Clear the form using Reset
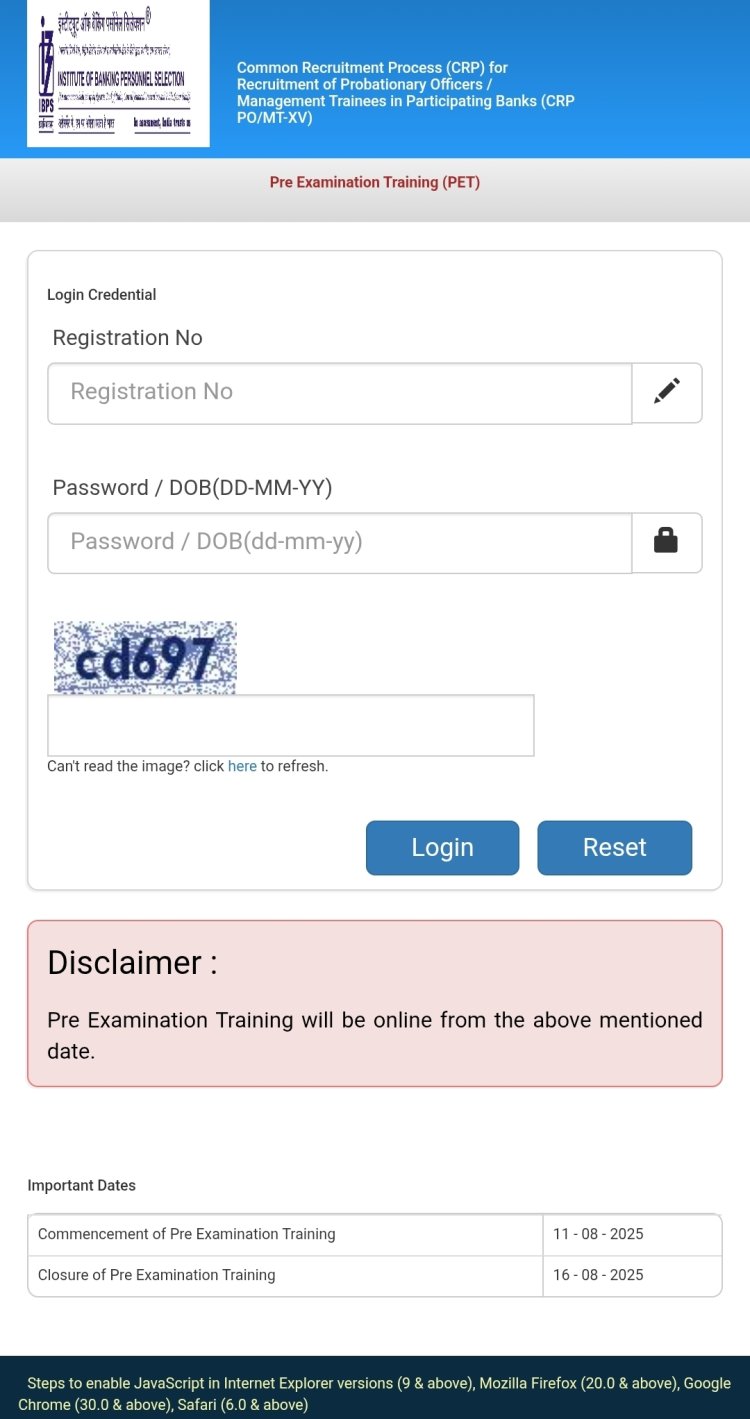The height and width of the screenshot is (1419, 750). 614,848
